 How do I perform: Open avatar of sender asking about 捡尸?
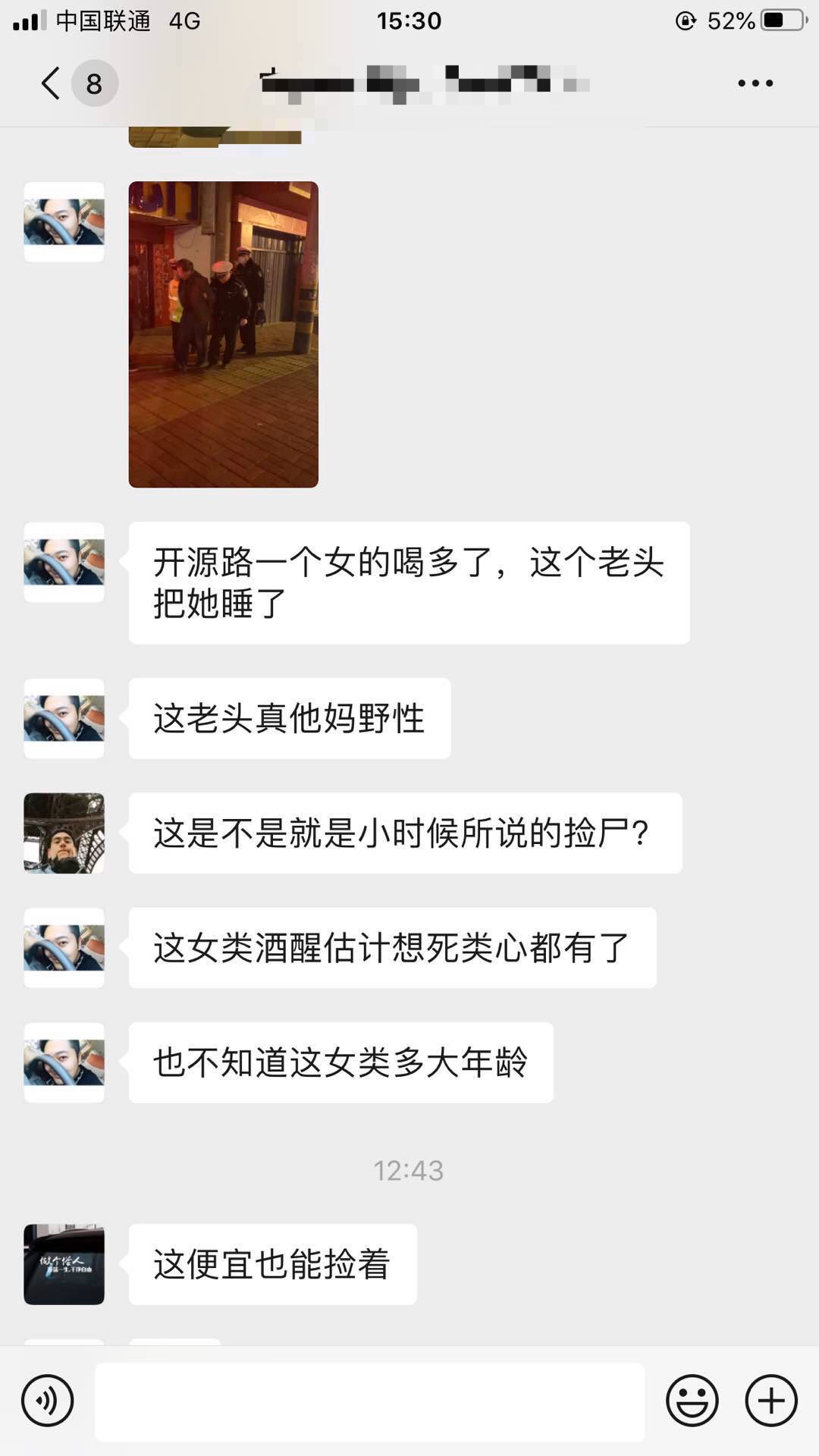(x=64, y=833)
